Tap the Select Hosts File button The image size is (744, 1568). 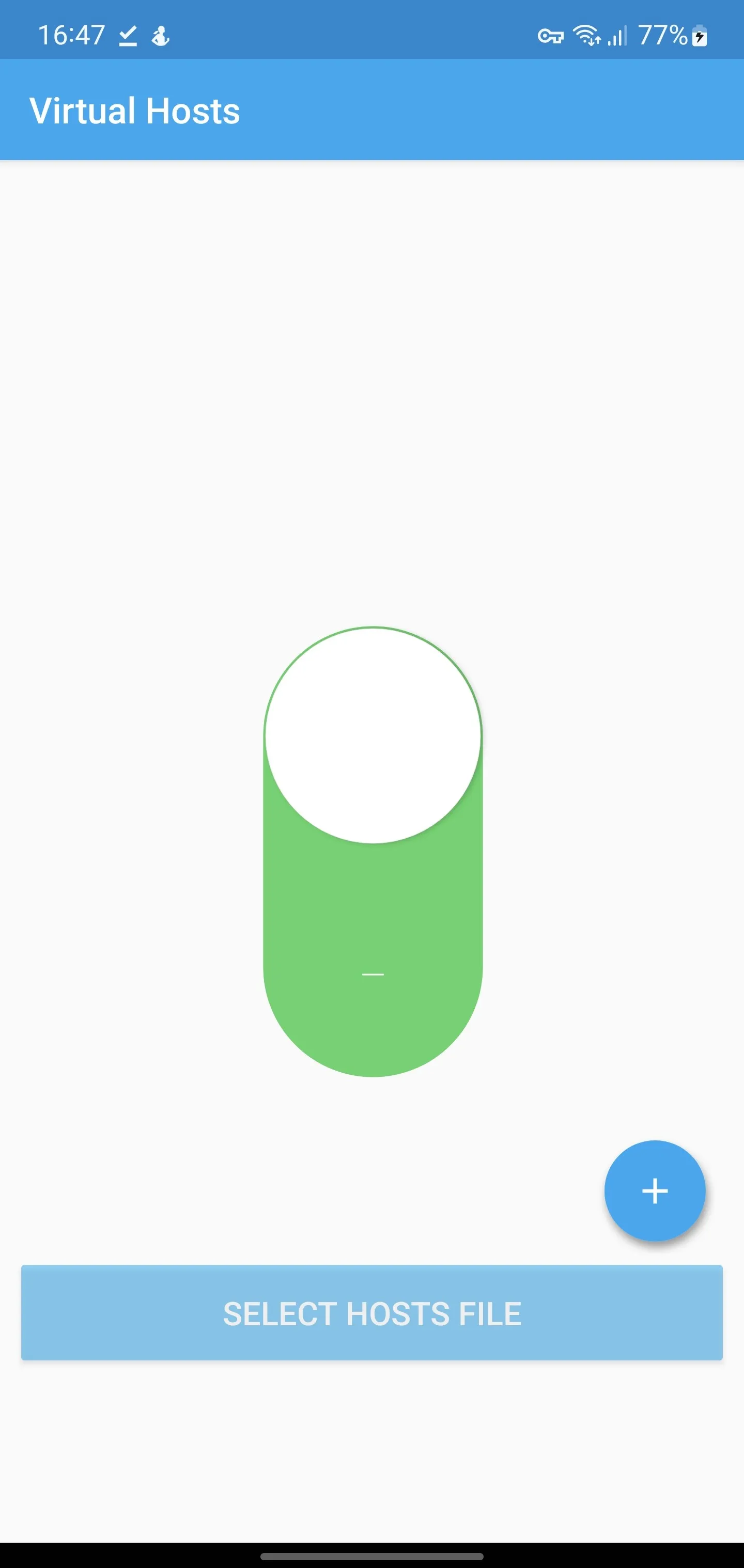point(372,1312)
